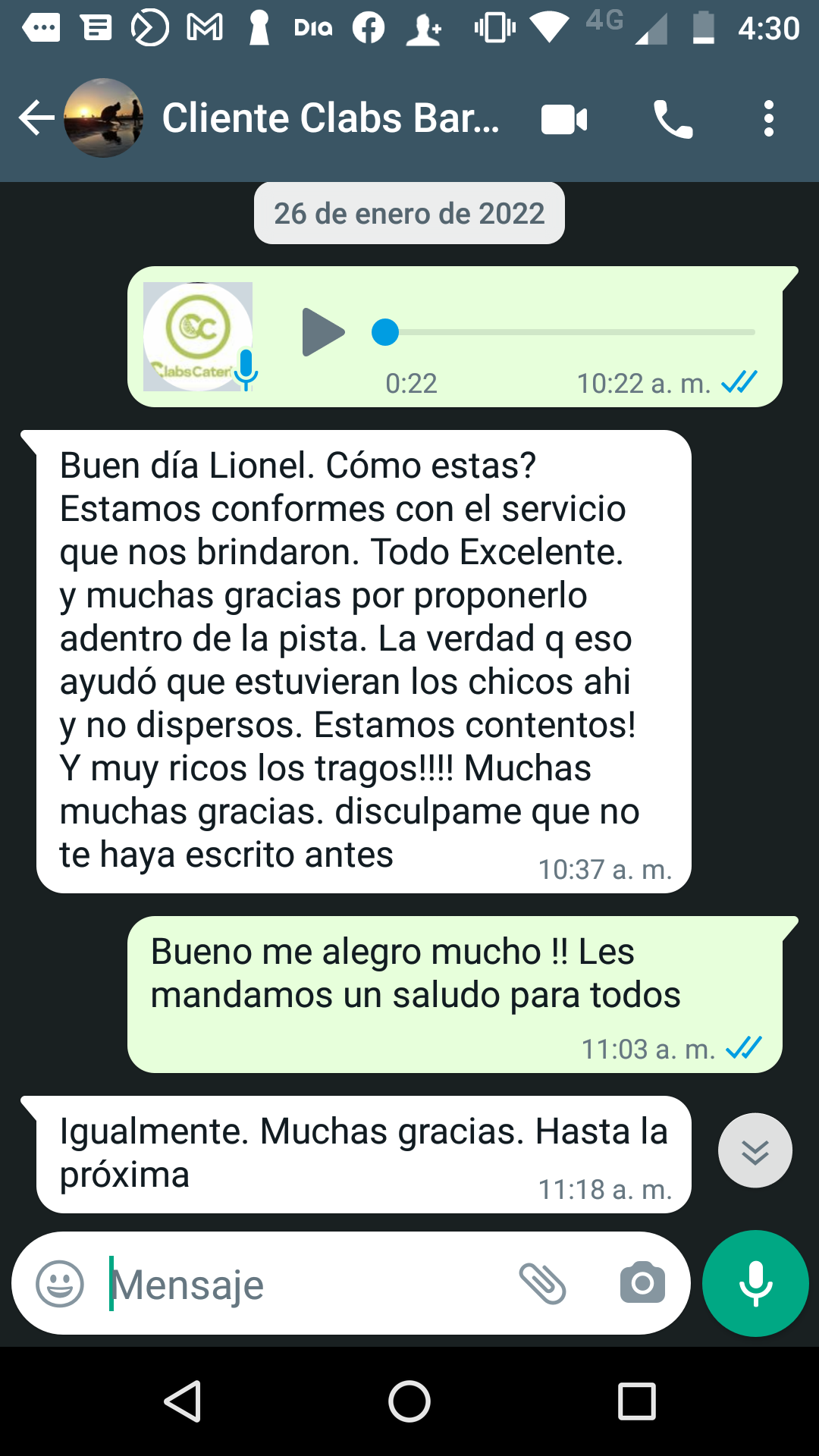This screenshot has height=1456, width=819.
Task: Start a voice call
Action: click(x=673, y=120)
